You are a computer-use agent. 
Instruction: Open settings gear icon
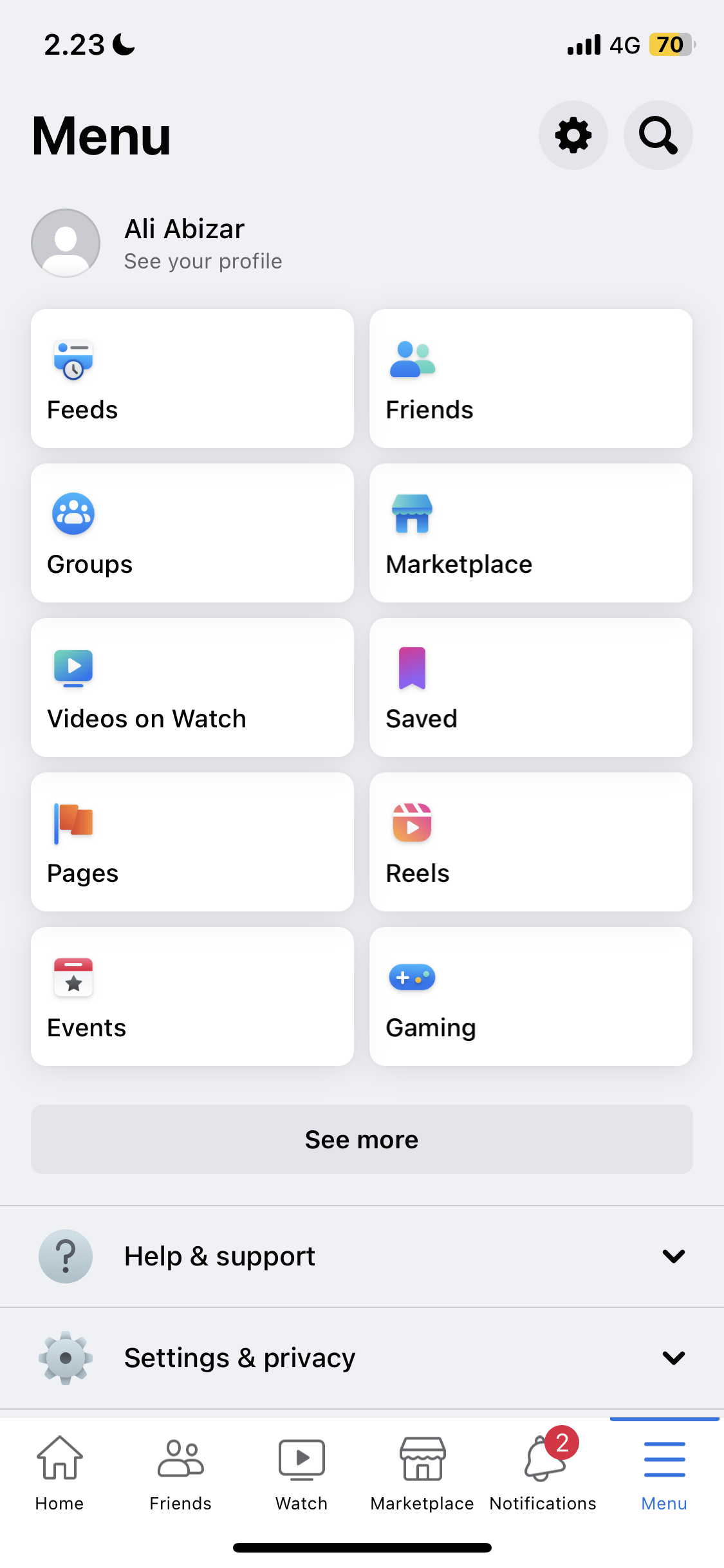(573, 135)
